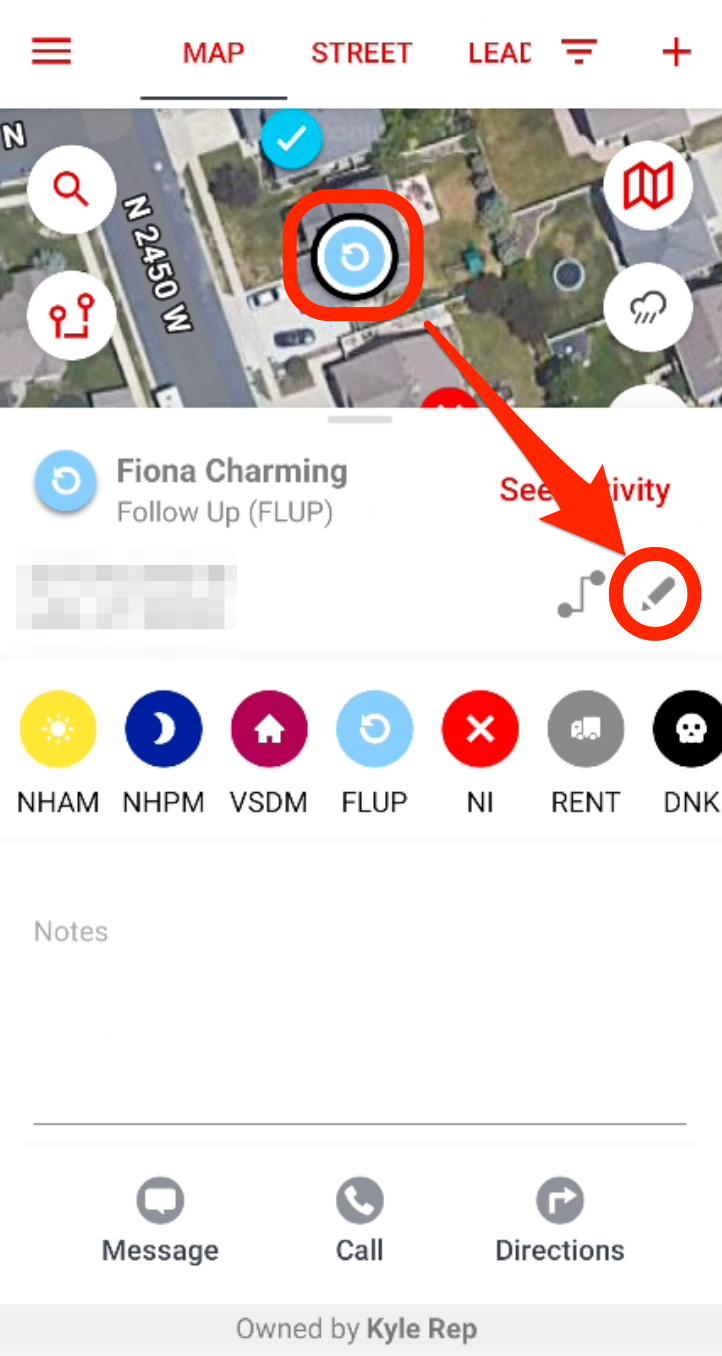See Activity for Fiona Charming
Screen dimensions: 722x1356
click(x=584, y=490)
